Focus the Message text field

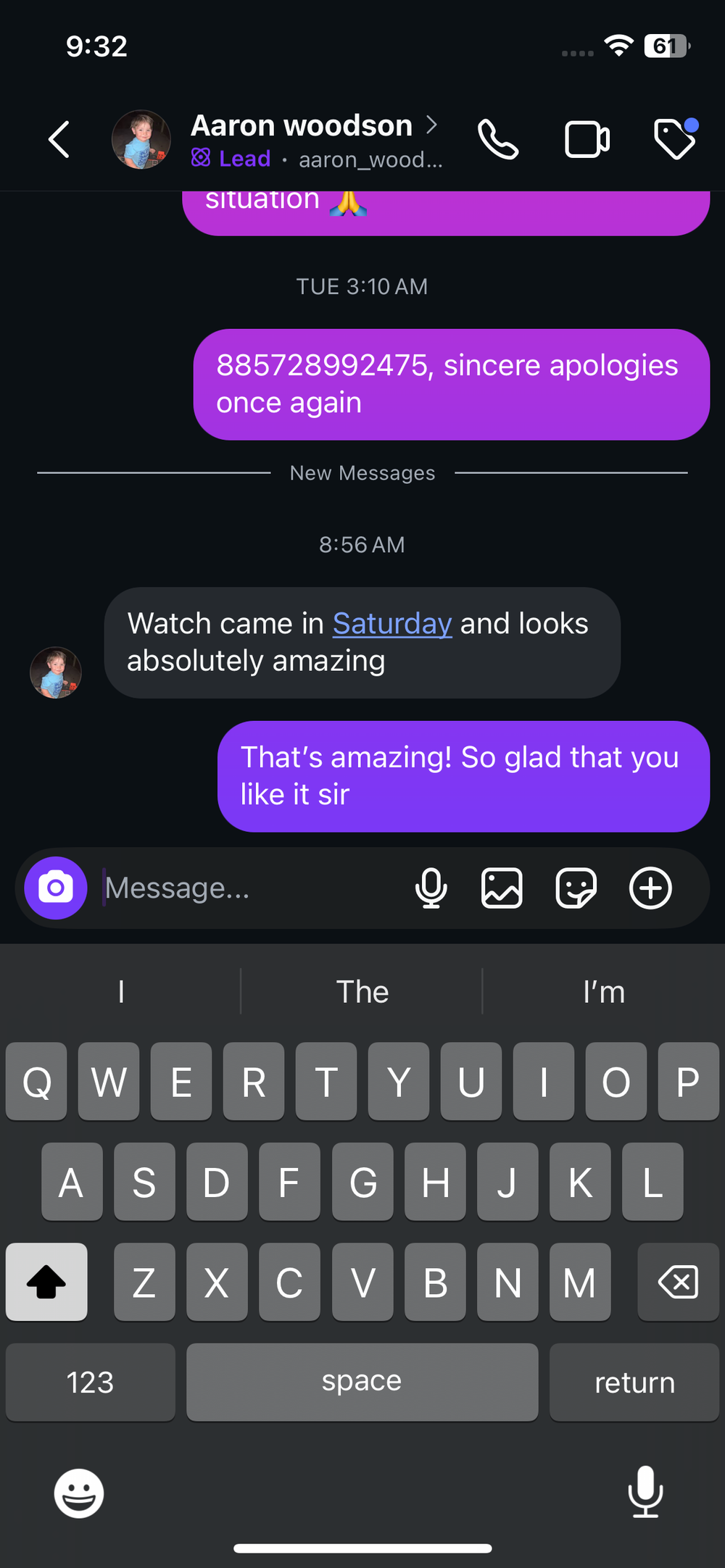246,888
